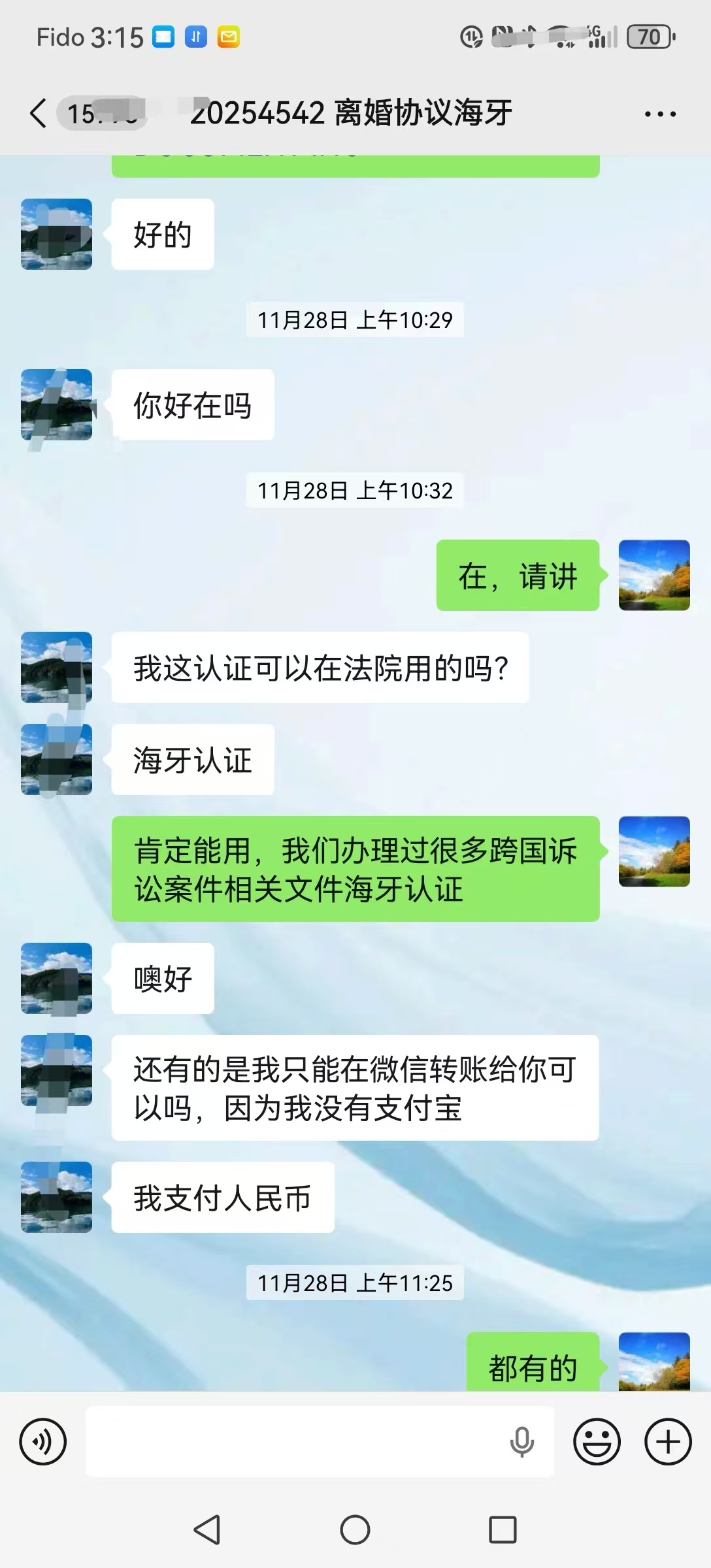This screenshot has width=711, height=1568.
Task: Open recent apps from the navigation bar
Action: tap(503, 1529)
